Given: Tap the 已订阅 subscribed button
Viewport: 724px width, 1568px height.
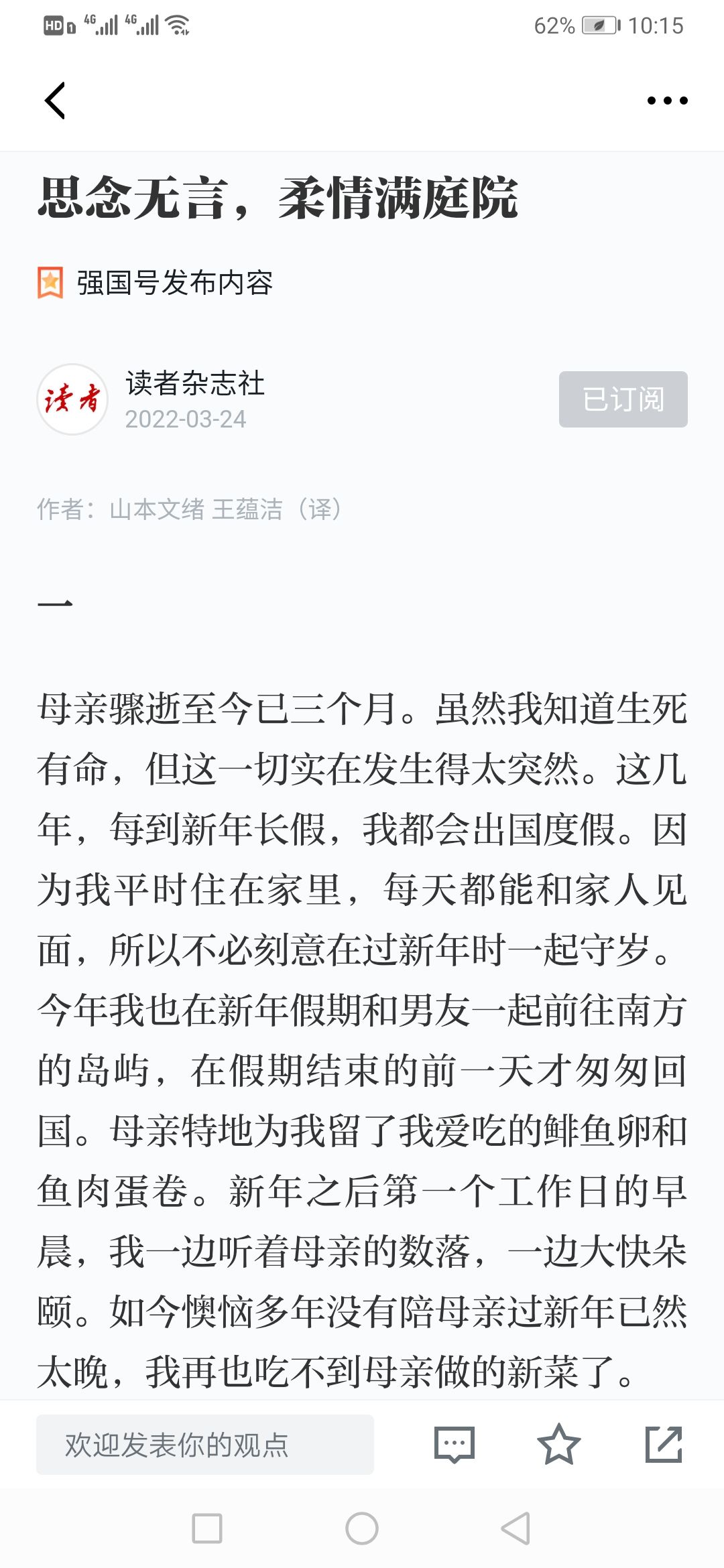Looking at the screenshot, I should coord(623,399).
